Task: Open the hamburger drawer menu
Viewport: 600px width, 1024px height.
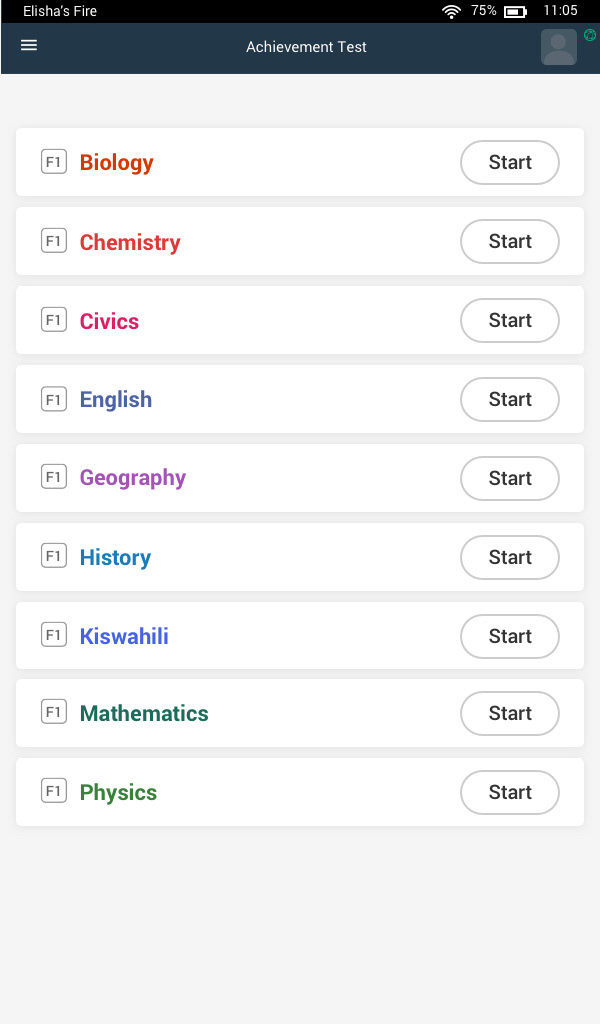Action: coord(29,46)
